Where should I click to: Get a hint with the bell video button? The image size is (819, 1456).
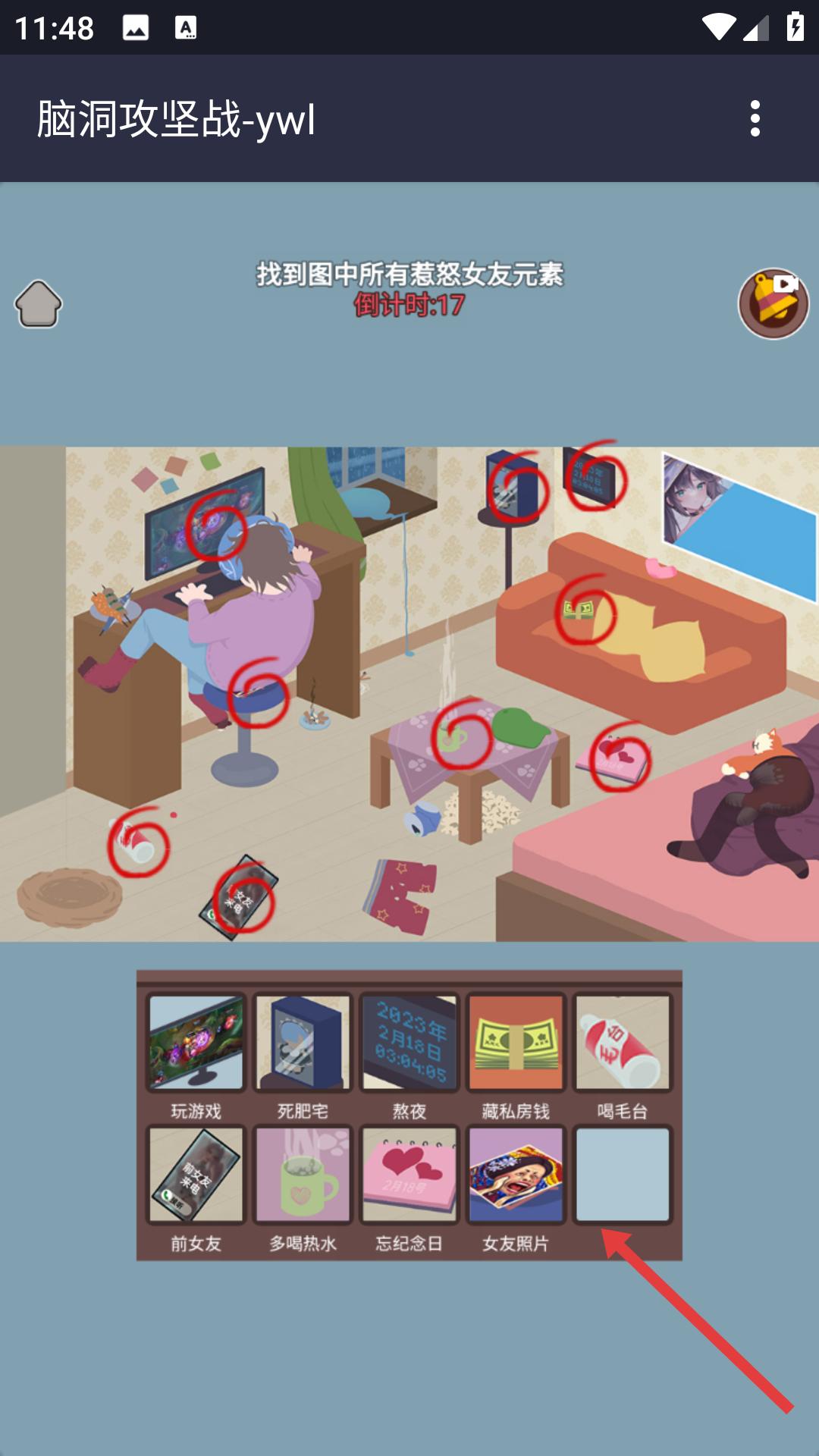coord(773,303)
